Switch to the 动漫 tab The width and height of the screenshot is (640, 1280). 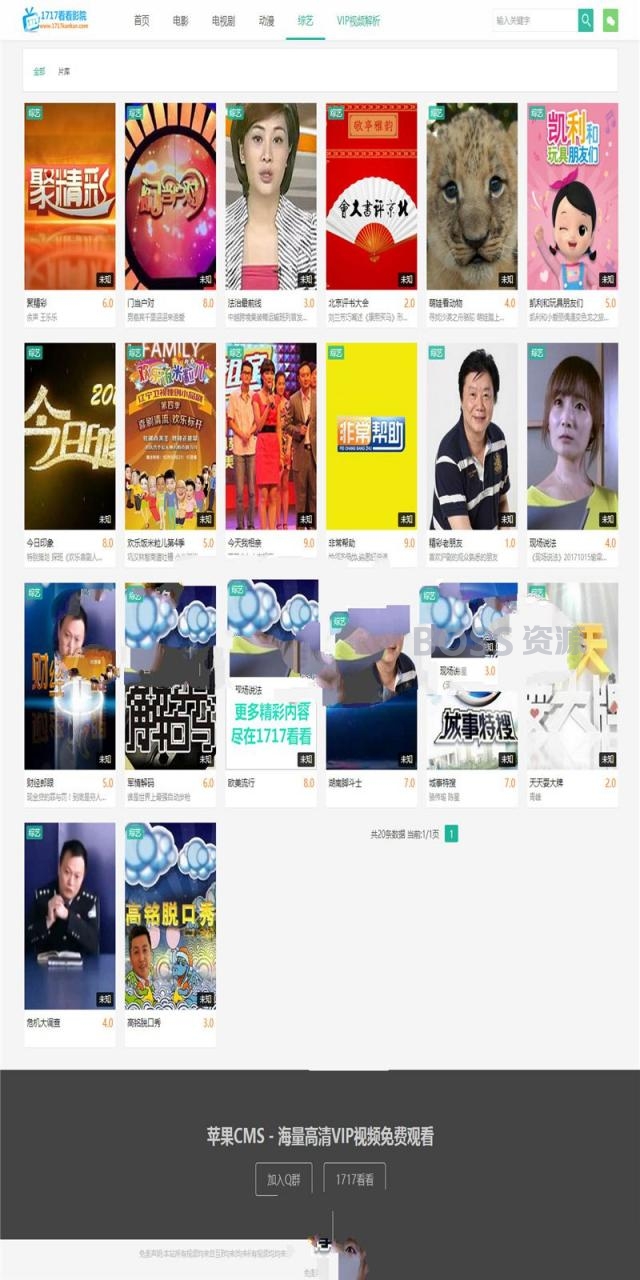pos(266,20)
